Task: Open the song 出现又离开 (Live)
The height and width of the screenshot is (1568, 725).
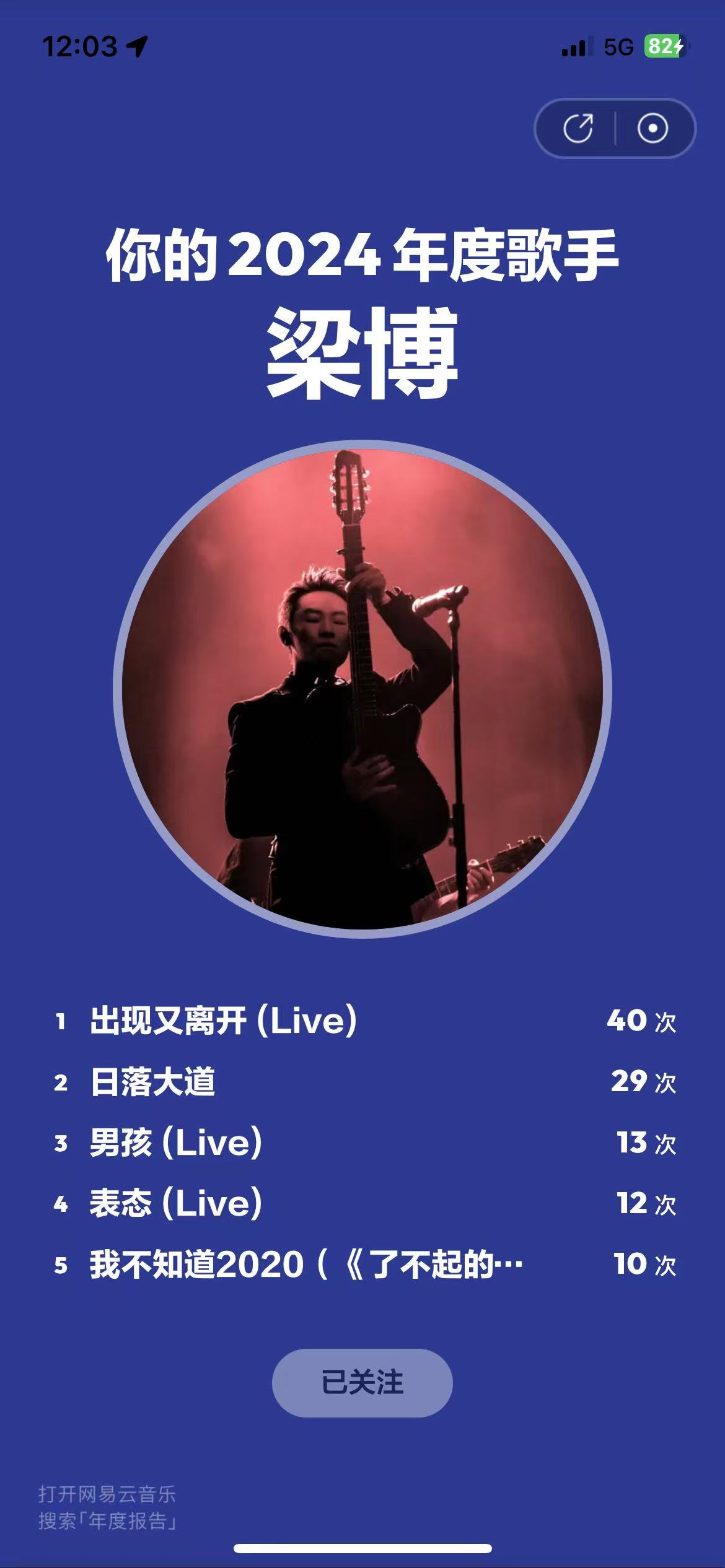Action: [364, 1021]
